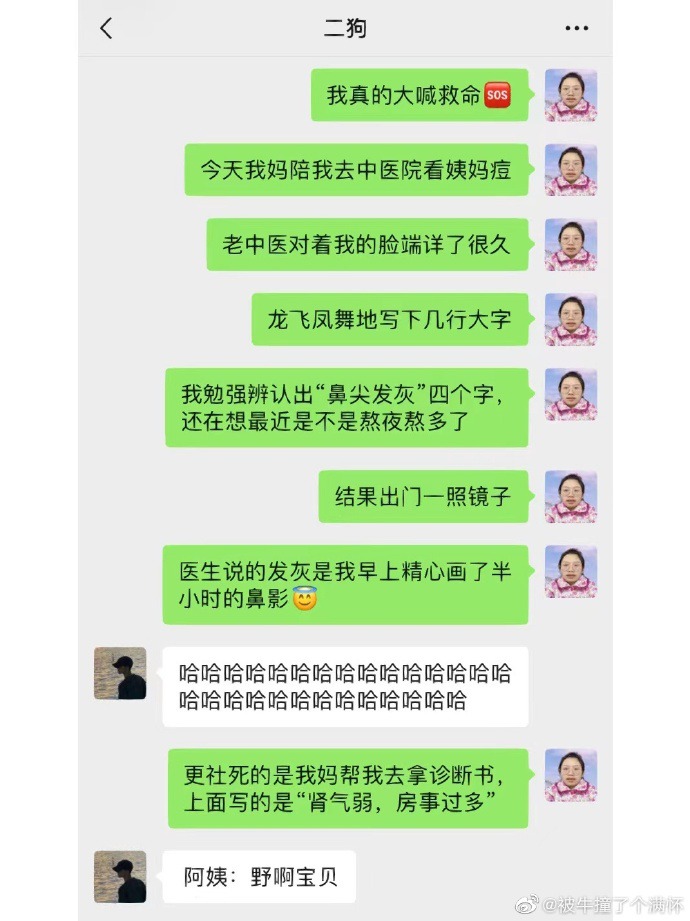Tap the avatar beside 结果出门一照镜子
This screenshot has width=690, height=921.
click(x=571, y=496)
